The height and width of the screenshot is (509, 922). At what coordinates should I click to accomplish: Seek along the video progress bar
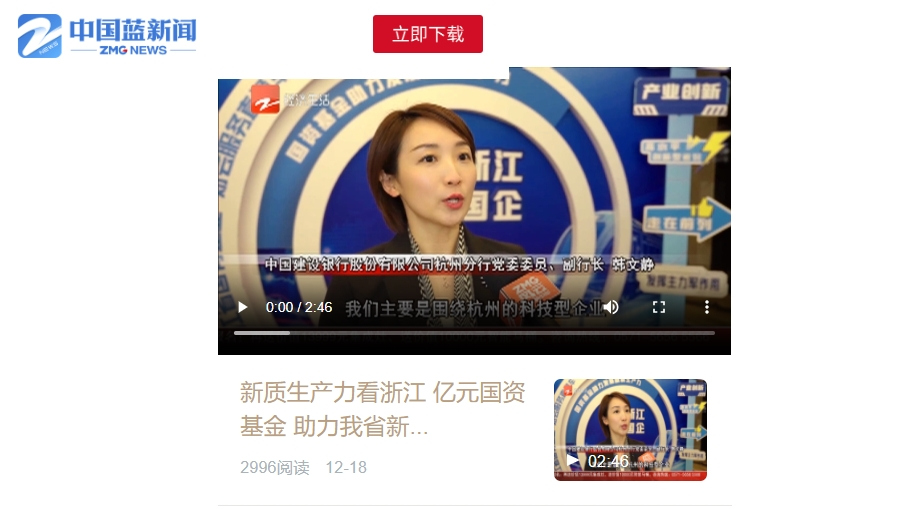(474, 333)
